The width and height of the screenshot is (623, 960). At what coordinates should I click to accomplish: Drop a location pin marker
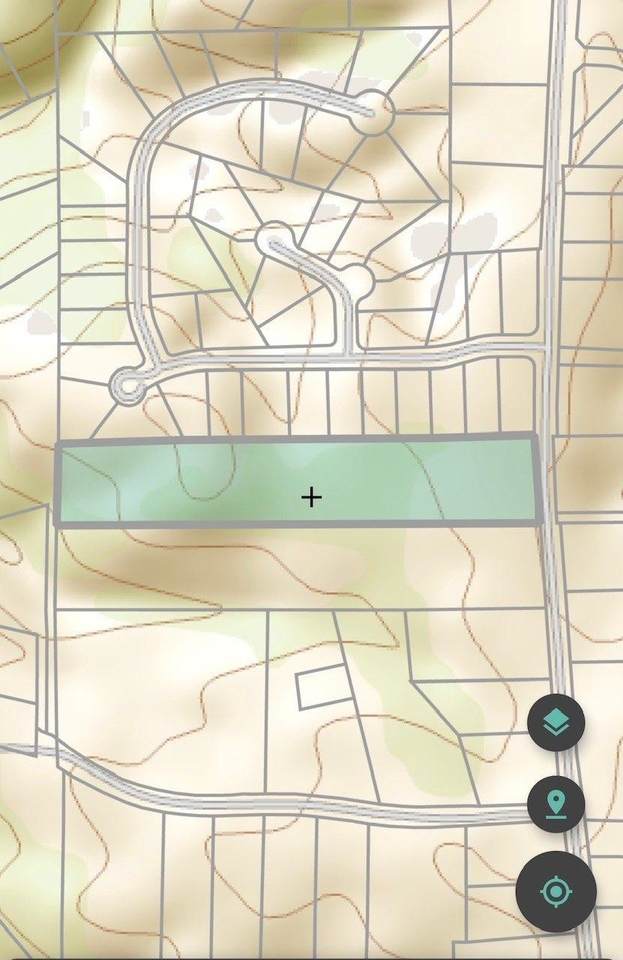point(556,804)
